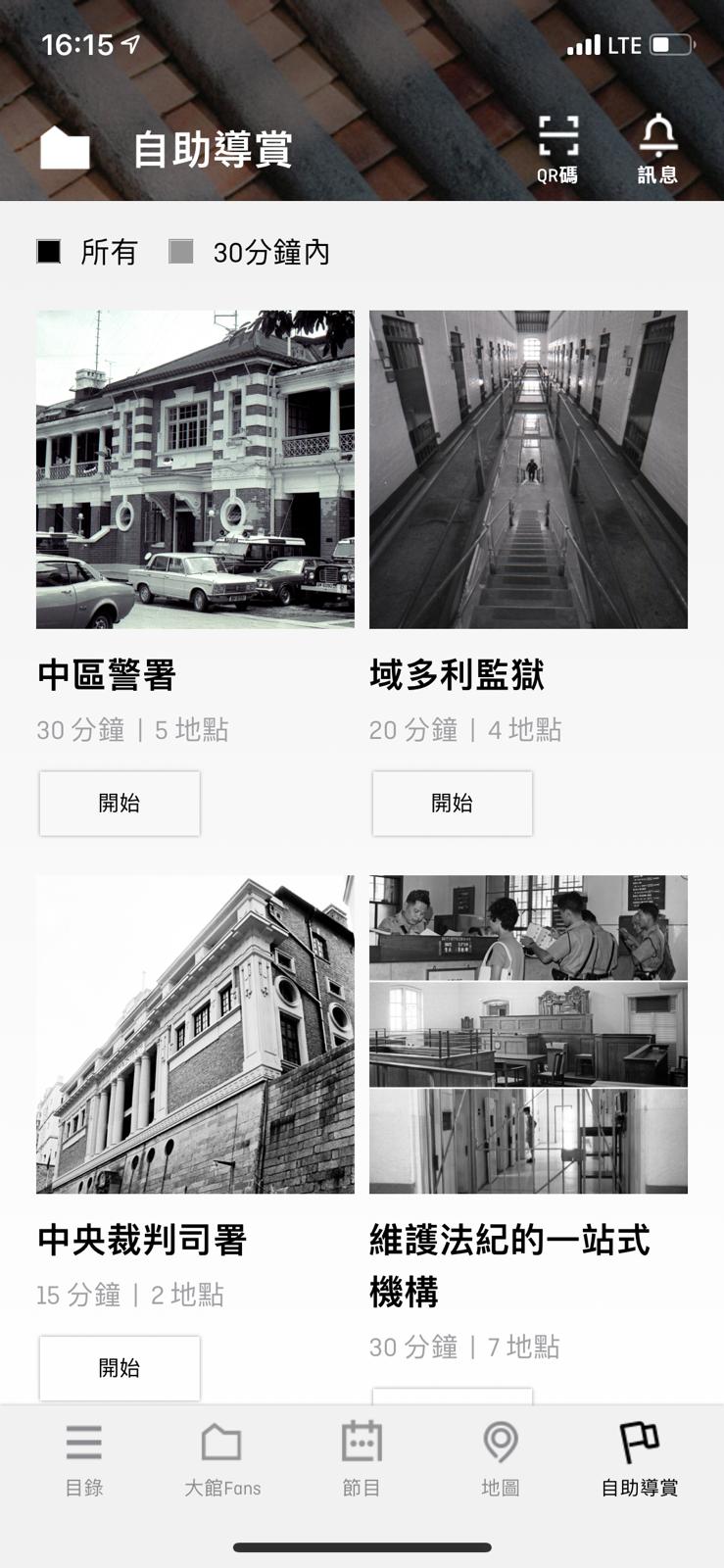Image resolution: width=724 pixels, height=1568 pixels.
Task: Select the 自助導賞 tab
Action: pyautogui.click(x=640, y=1460)
